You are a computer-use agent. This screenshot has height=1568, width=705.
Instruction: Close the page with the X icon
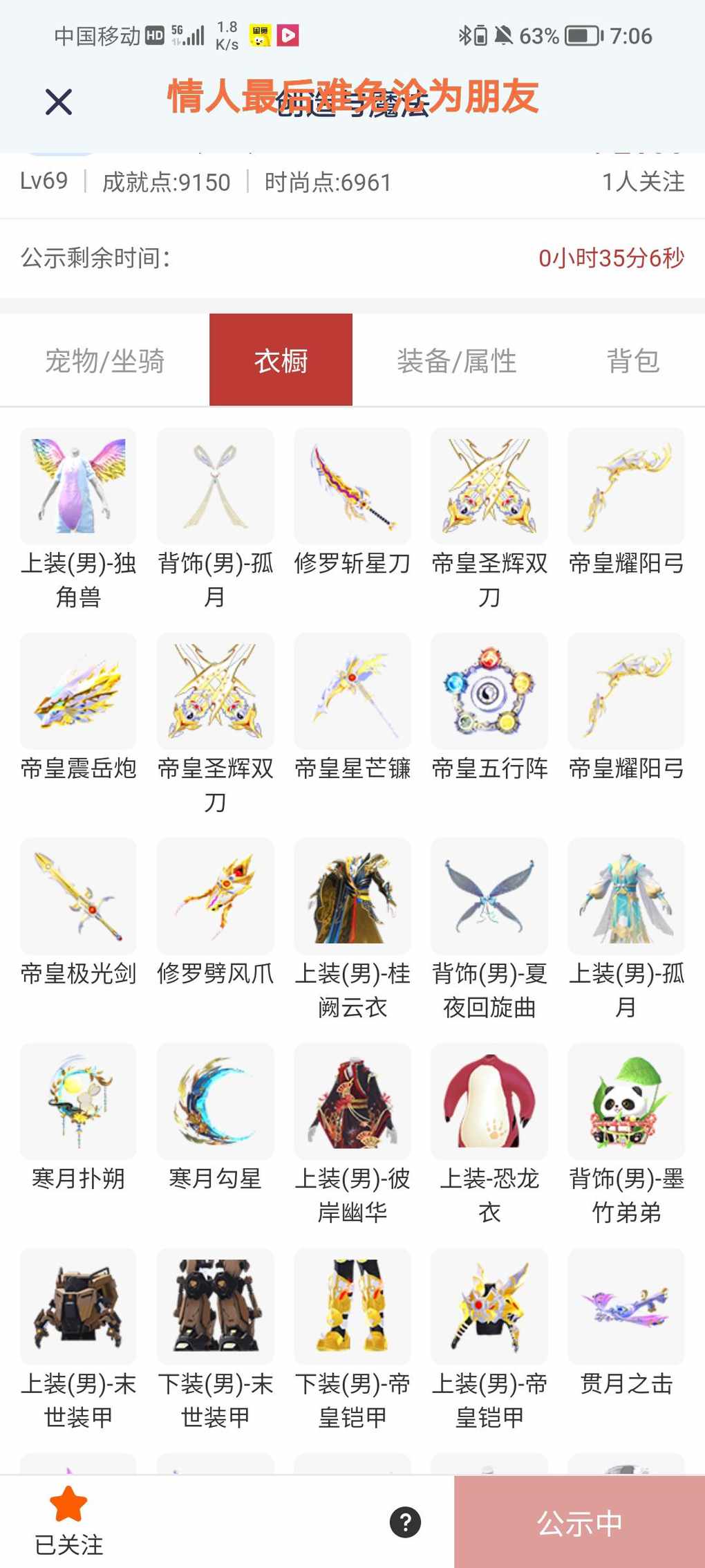pos(59,102)
